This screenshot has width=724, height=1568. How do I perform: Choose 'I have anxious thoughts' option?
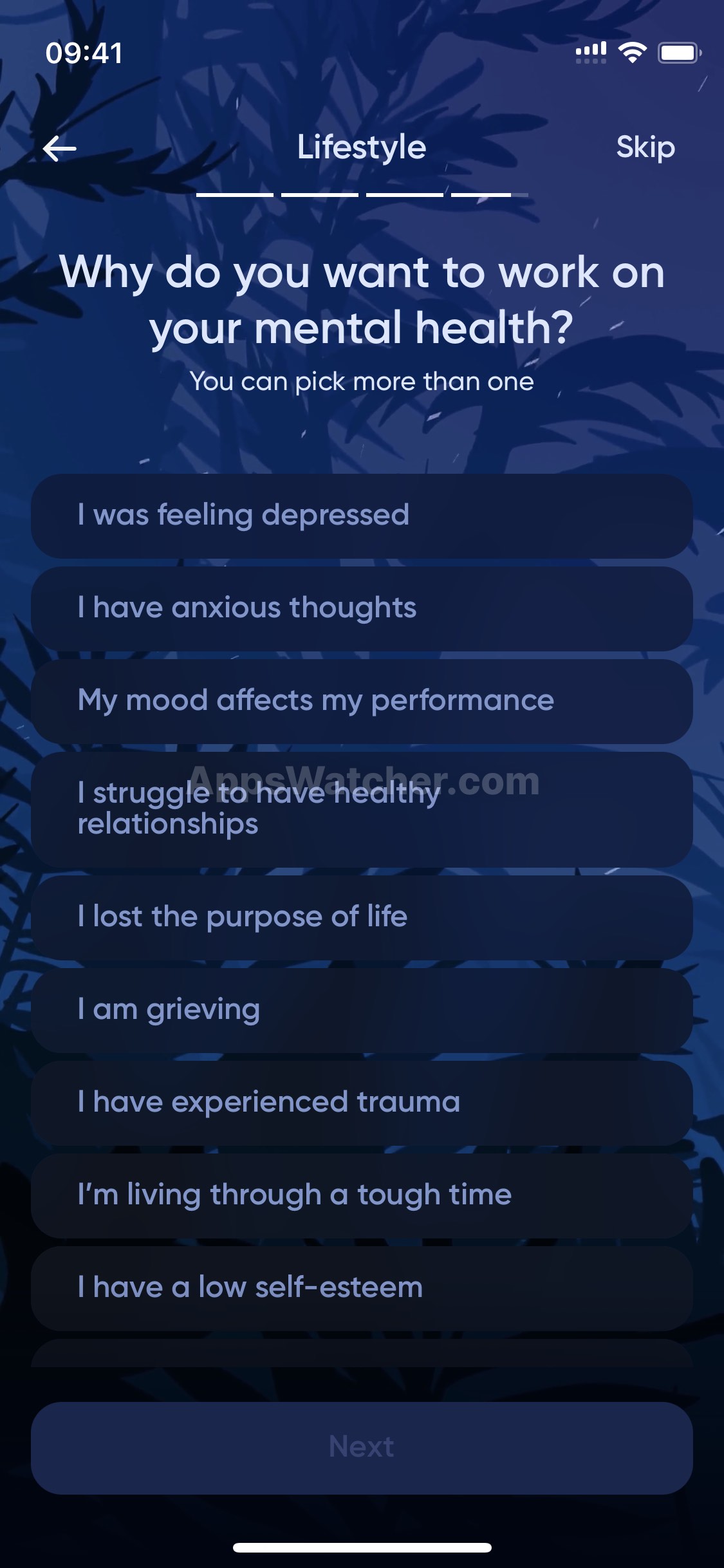(362, 608)
